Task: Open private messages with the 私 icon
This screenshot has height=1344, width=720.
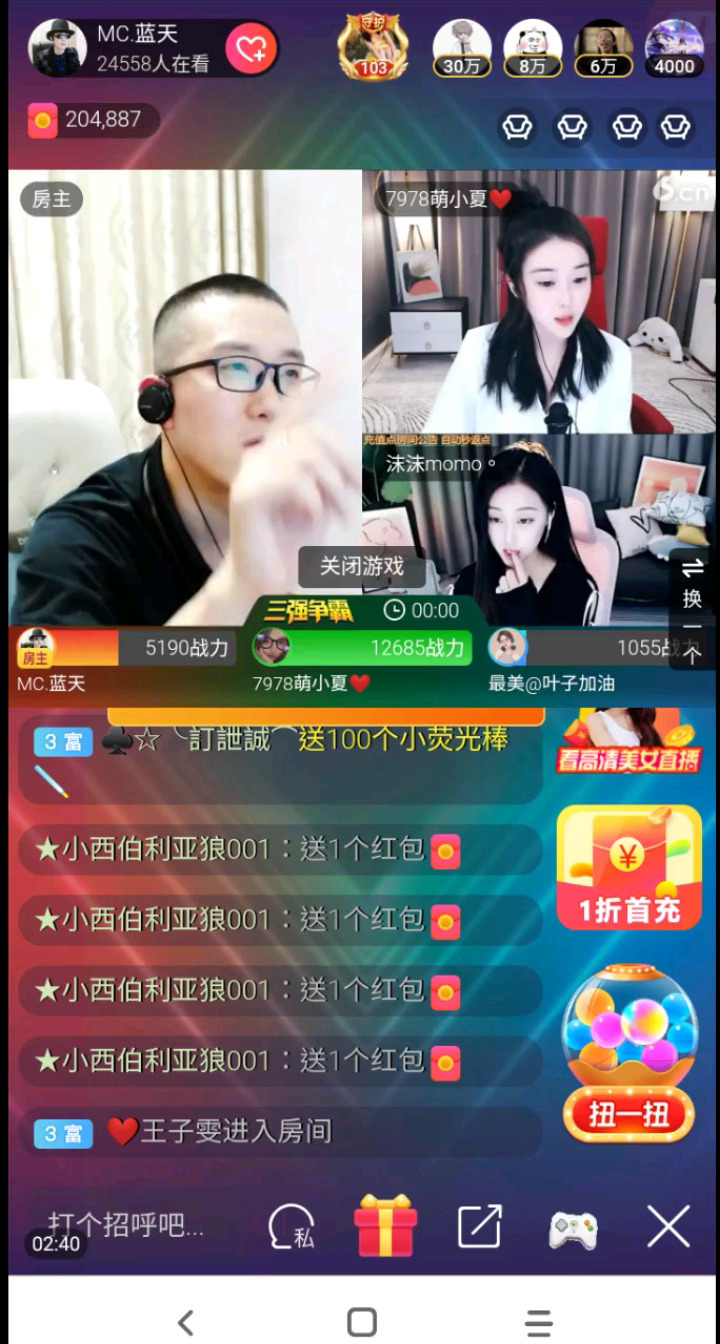Action: coord(291,1226)
